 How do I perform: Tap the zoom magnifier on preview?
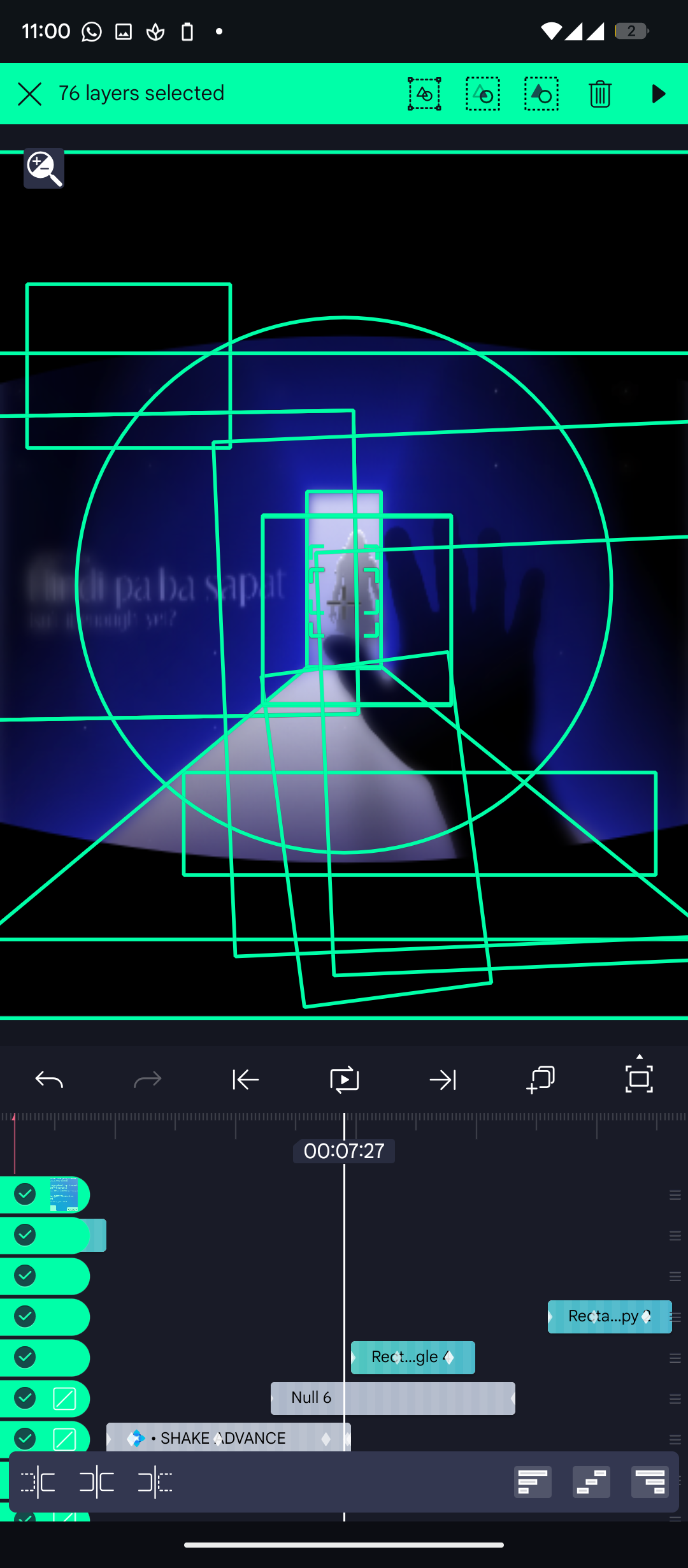pyautogui.click(x=44, y=168)
